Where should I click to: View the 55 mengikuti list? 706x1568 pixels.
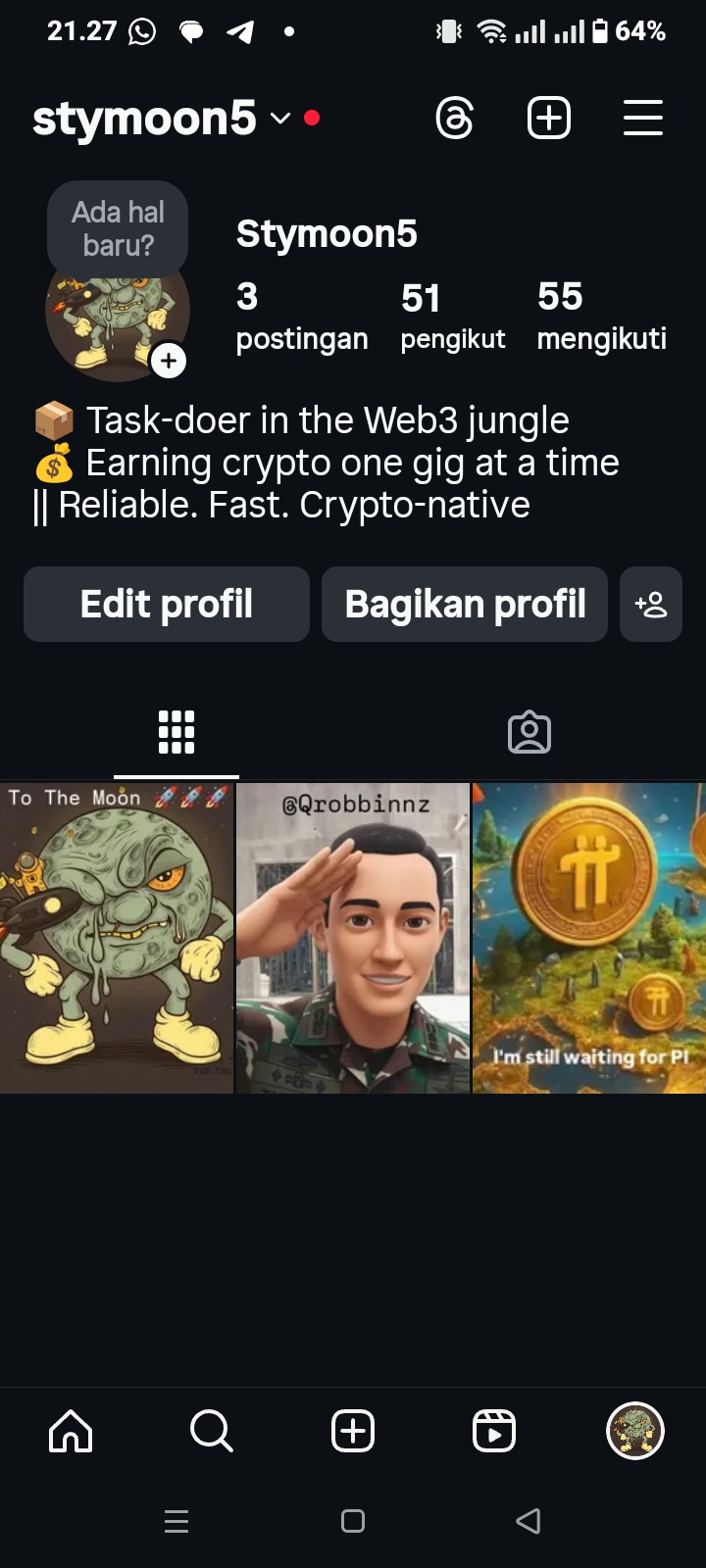(x=601, y=316)
